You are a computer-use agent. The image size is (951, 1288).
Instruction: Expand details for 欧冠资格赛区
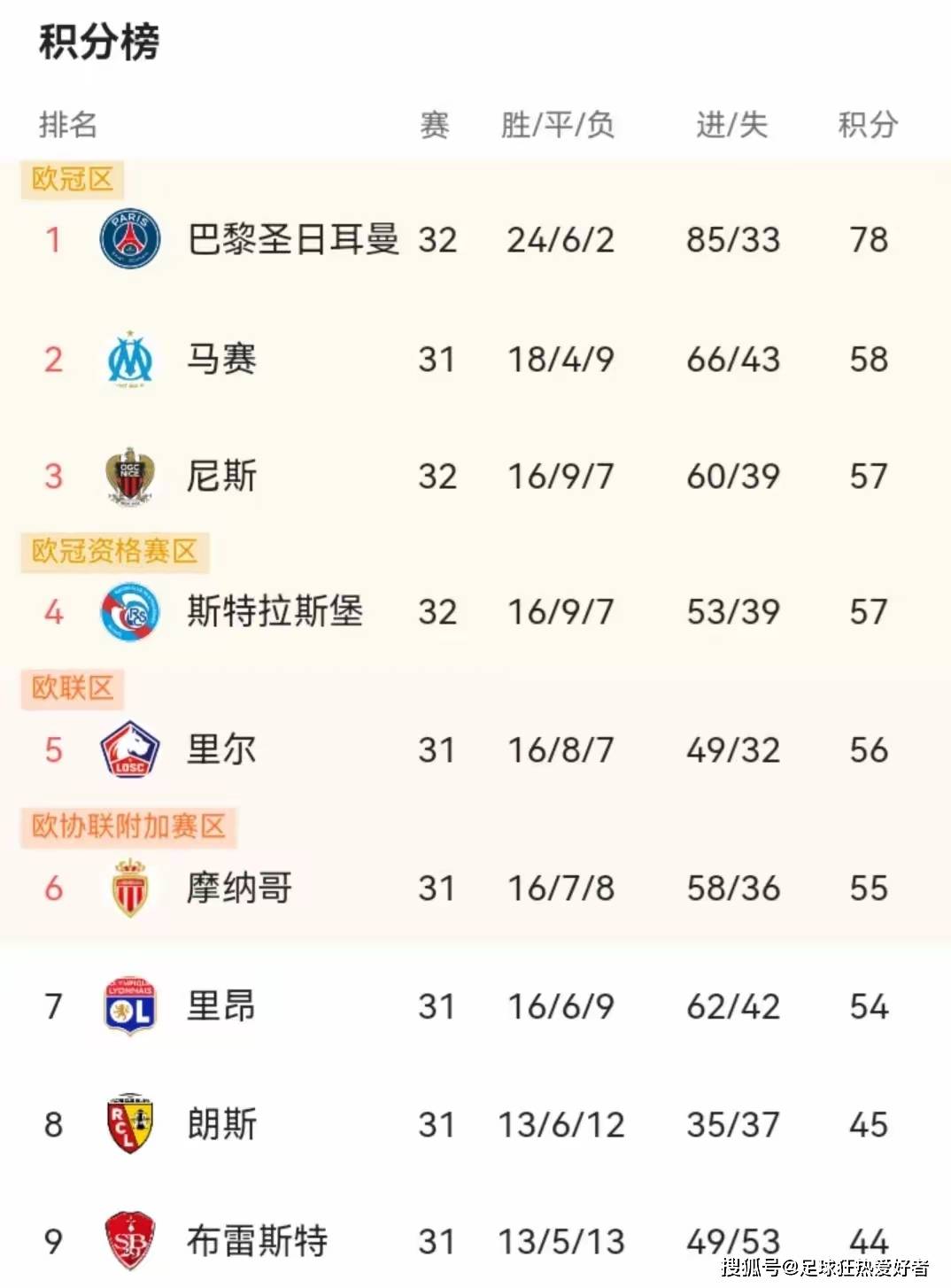click(114, 551)
